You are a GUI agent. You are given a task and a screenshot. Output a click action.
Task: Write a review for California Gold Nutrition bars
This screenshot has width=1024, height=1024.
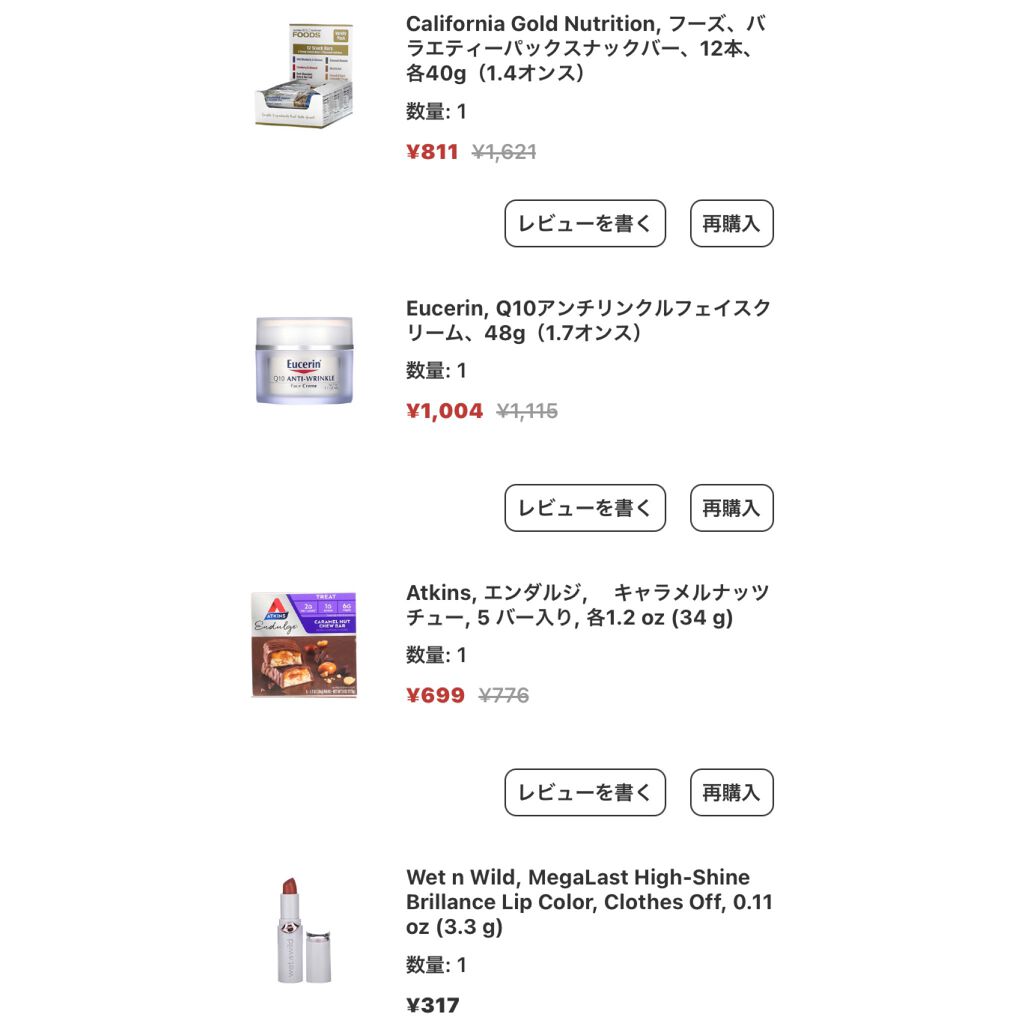click(x=584, y=223)
